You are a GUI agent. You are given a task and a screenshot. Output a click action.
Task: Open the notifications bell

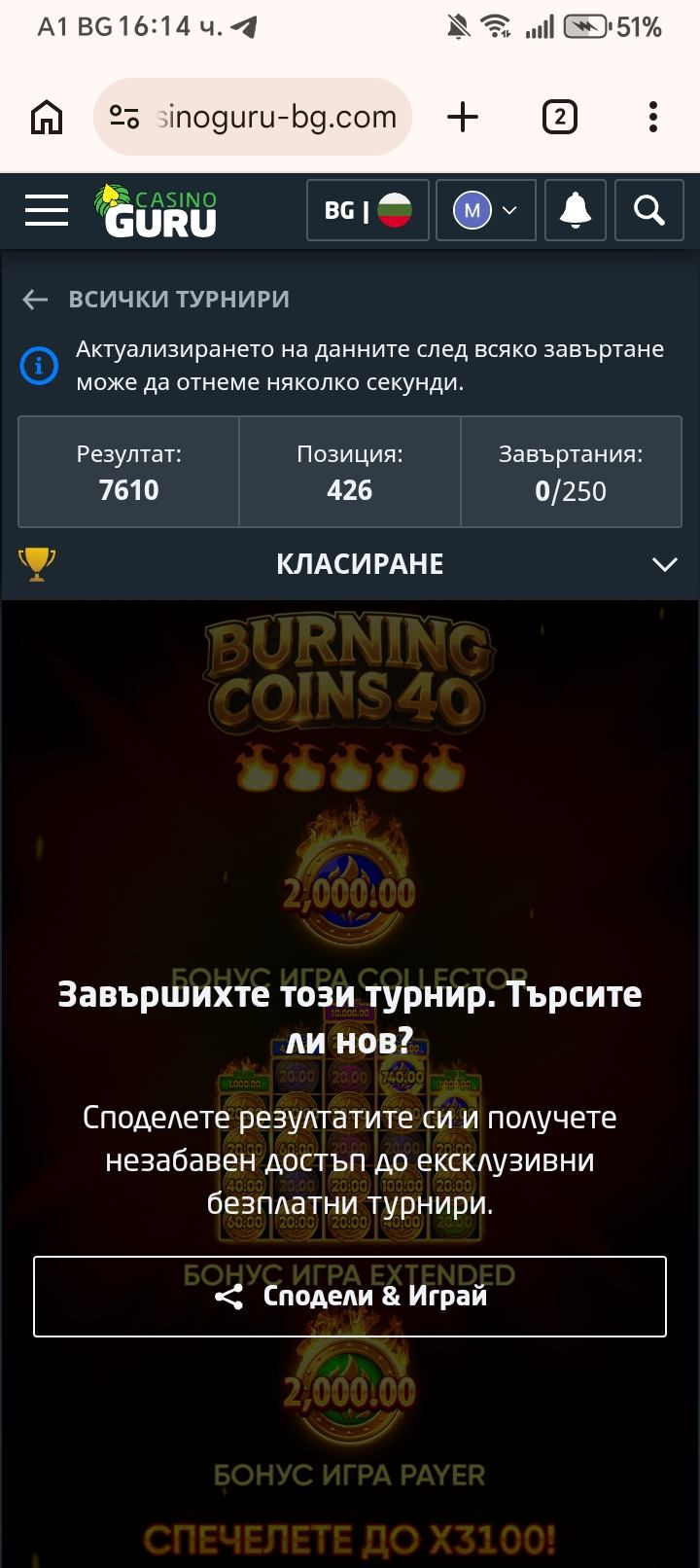tap(576, 210)
